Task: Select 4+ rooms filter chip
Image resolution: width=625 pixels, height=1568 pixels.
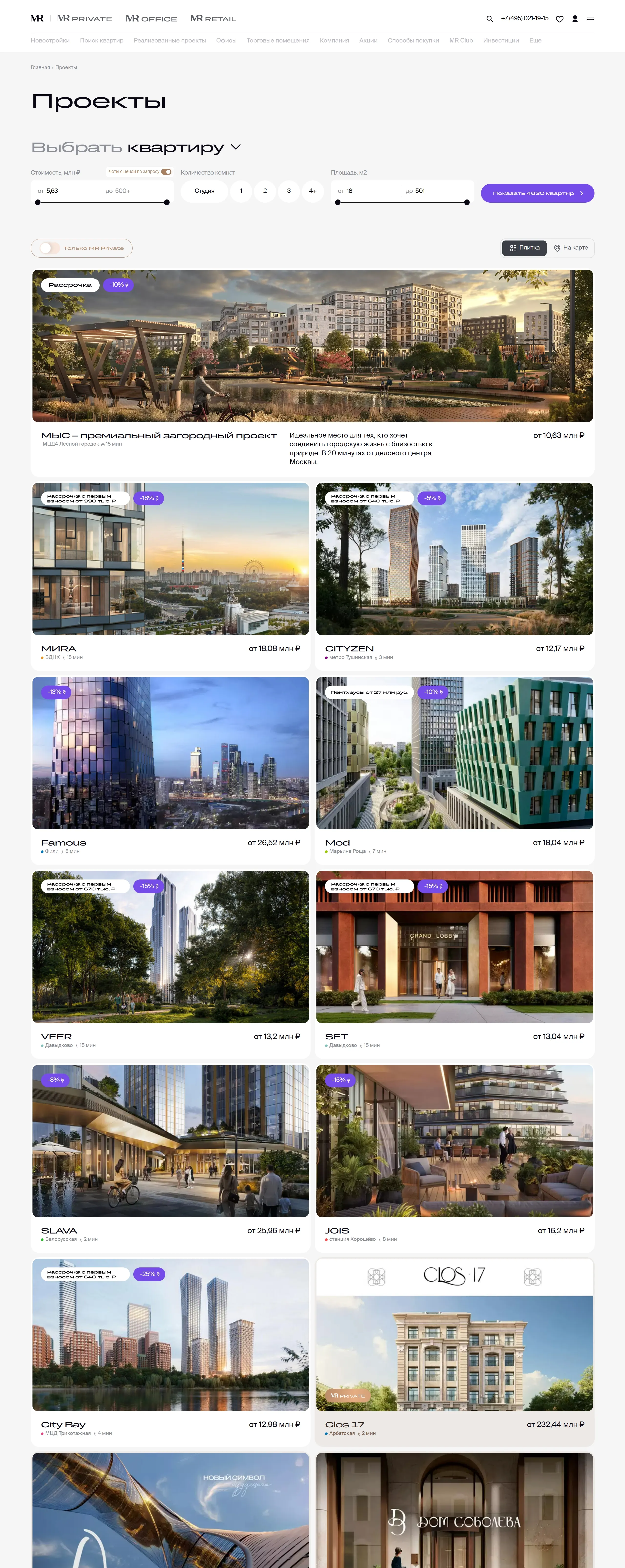Action: click(x=313, y=191)
